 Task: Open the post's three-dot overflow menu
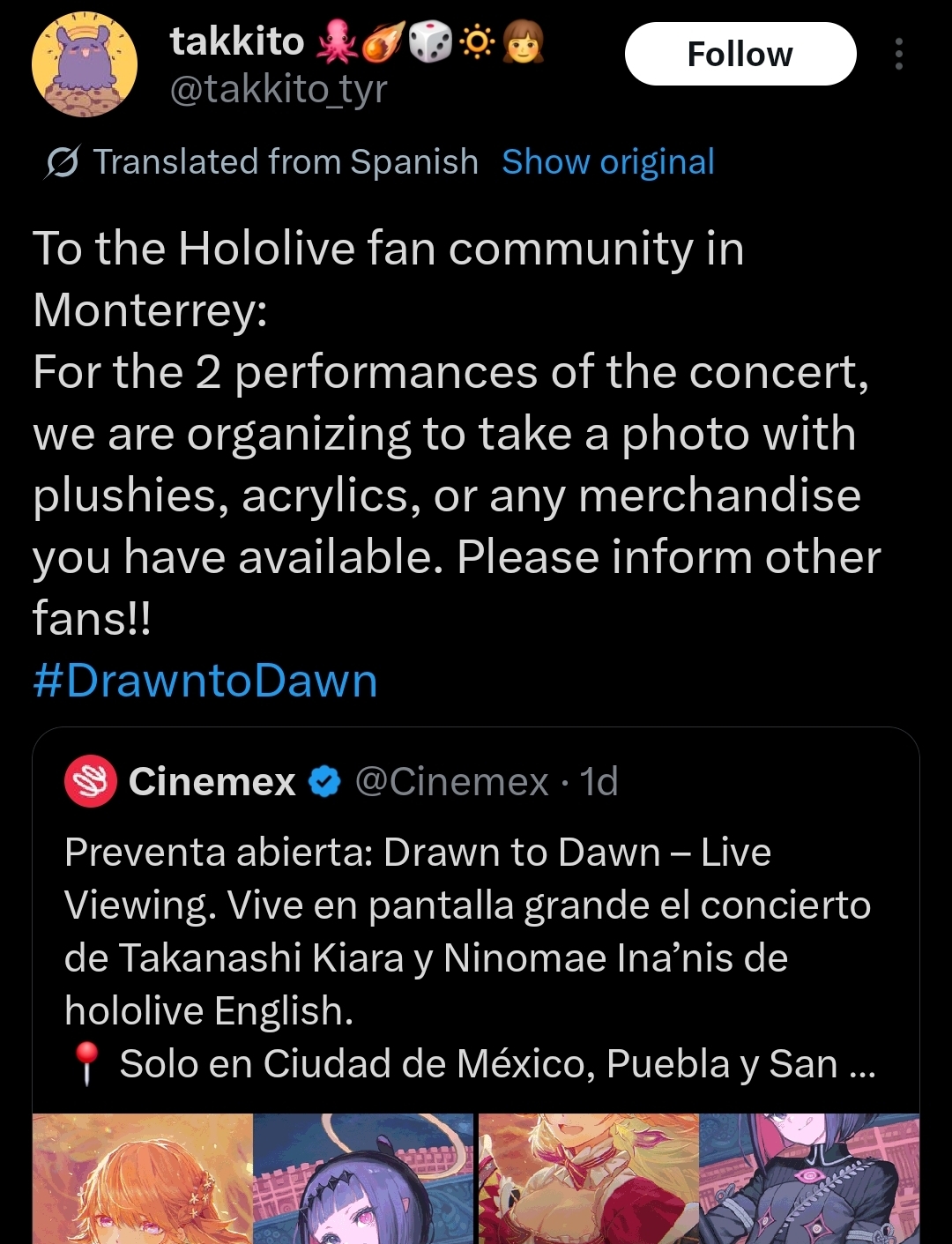(x=898, y=55)
